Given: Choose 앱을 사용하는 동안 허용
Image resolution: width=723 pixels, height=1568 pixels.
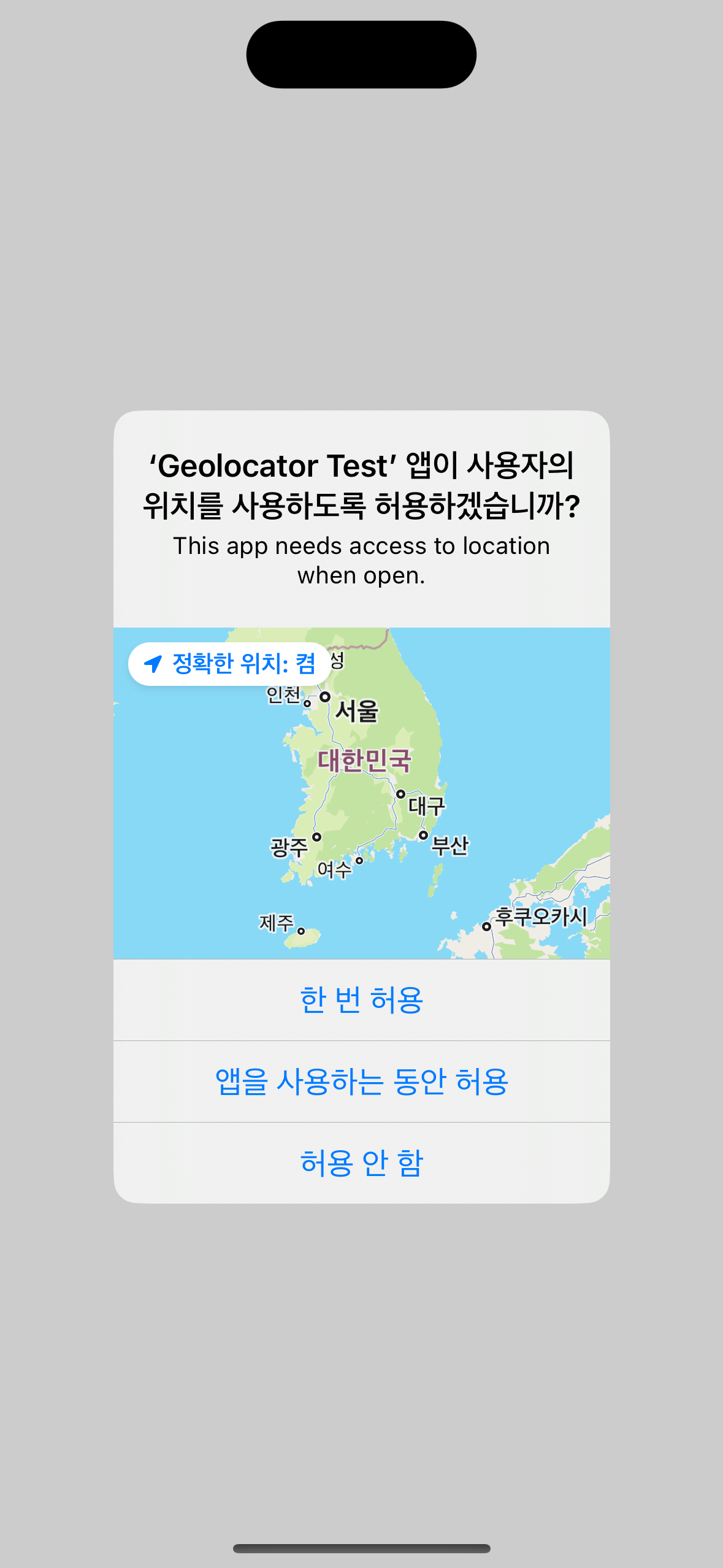Looking at the screenshot, I should click(x=361, y=1082).
